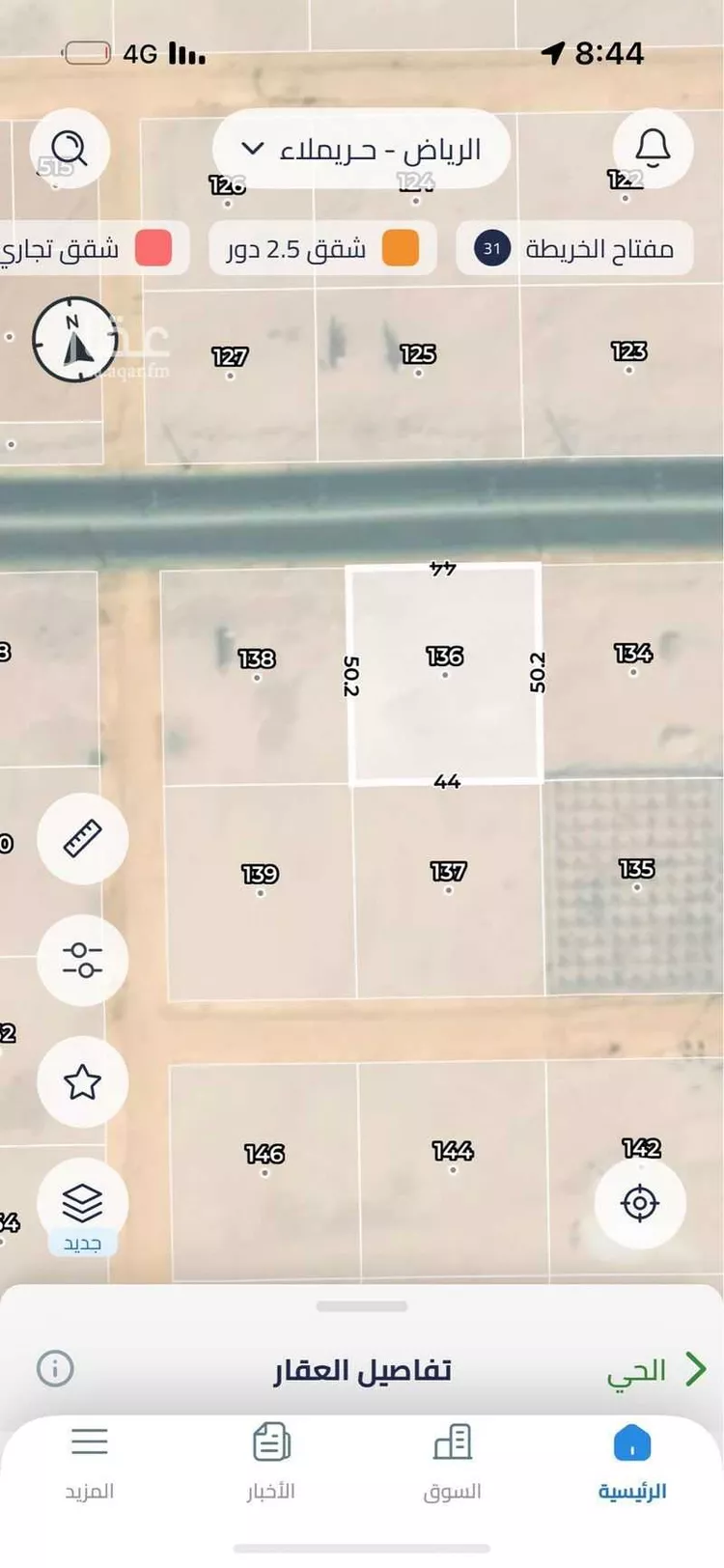The height and width of the screenshot is (1568, 724).
Task: Show the property details info icon
Action: (x=55, y=1368)
